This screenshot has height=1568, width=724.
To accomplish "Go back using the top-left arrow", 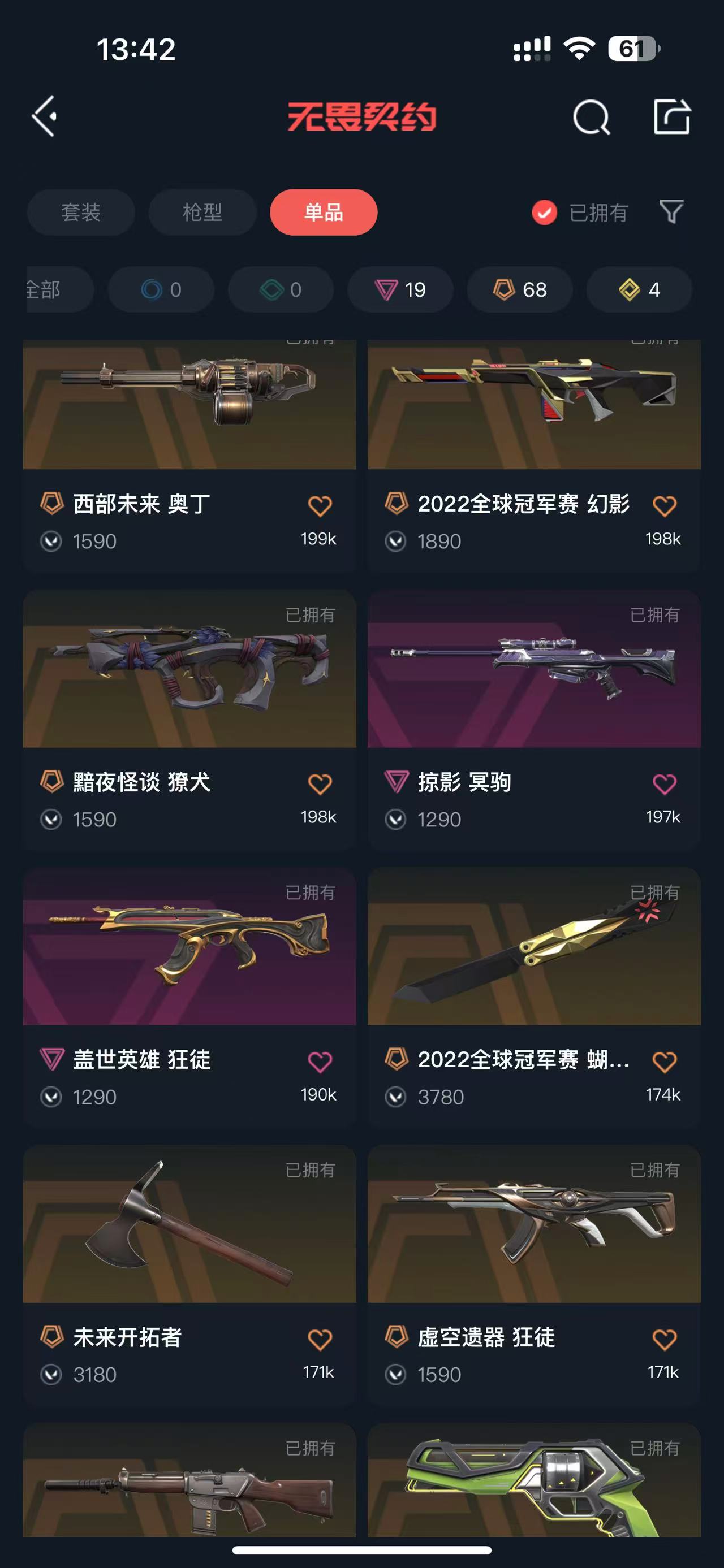I will point(45,116).
